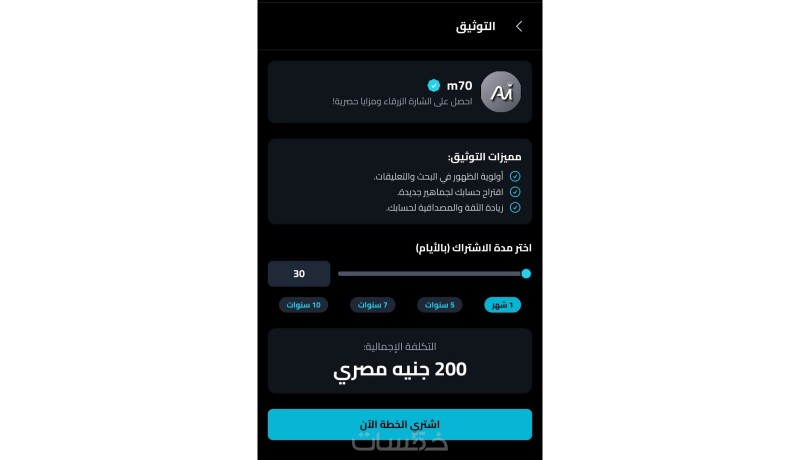Tap the اشتري الخطة الآن button
This screenshot has width=800, height=460.
pyautogui.click(x=400, y=424)
